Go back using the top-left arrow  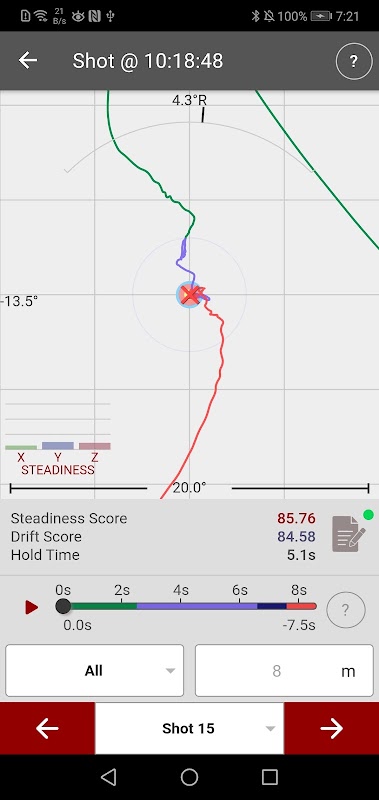click(x=28, y=61)
